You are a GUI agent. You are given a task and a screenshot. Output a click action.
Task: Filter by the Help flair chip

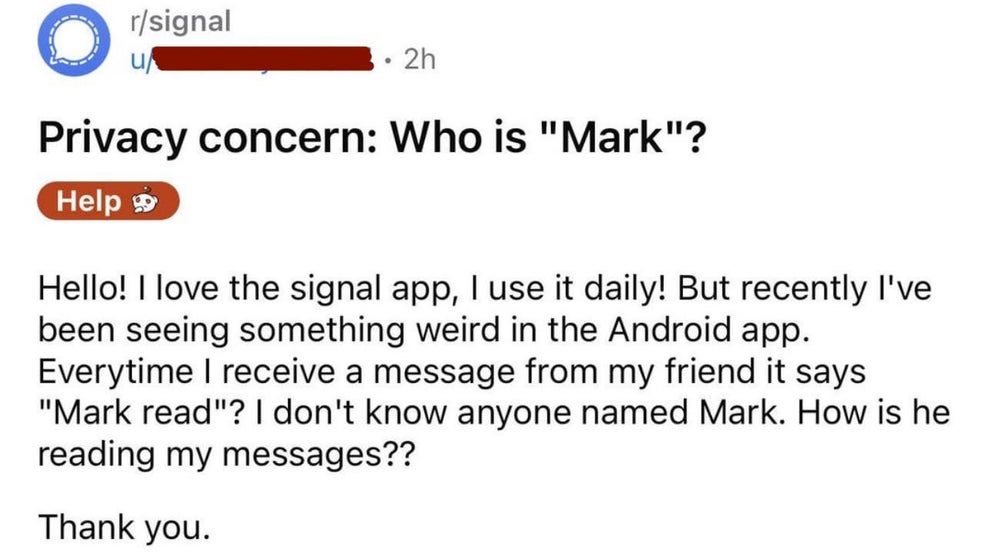coord(106,201)
